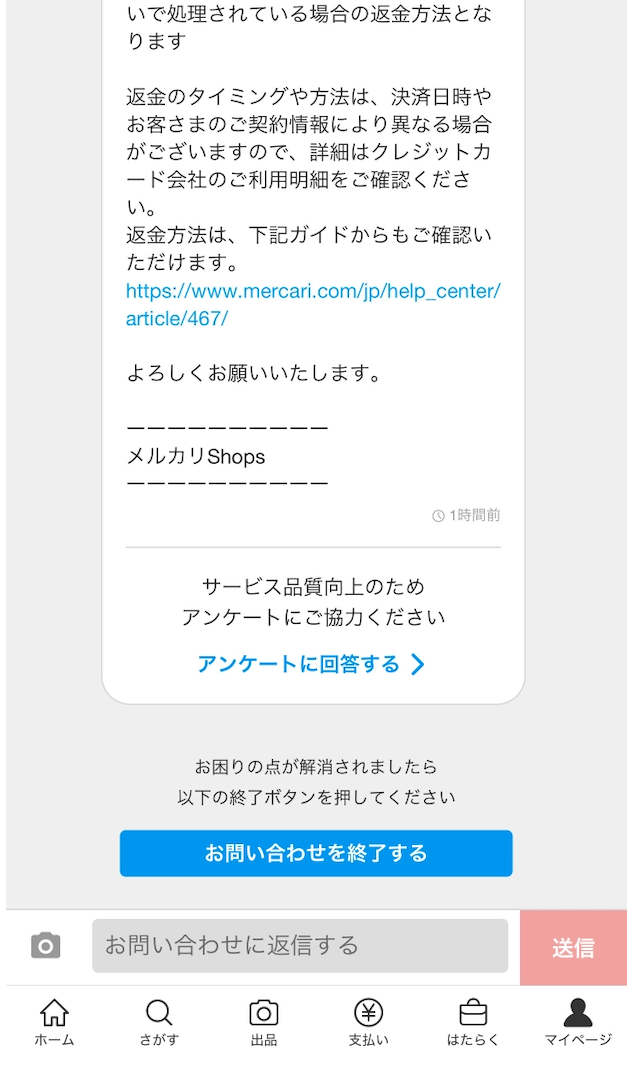Attach a photo with the camera icon
Viewport: 633px width, 1066px height.
point(46,946)
